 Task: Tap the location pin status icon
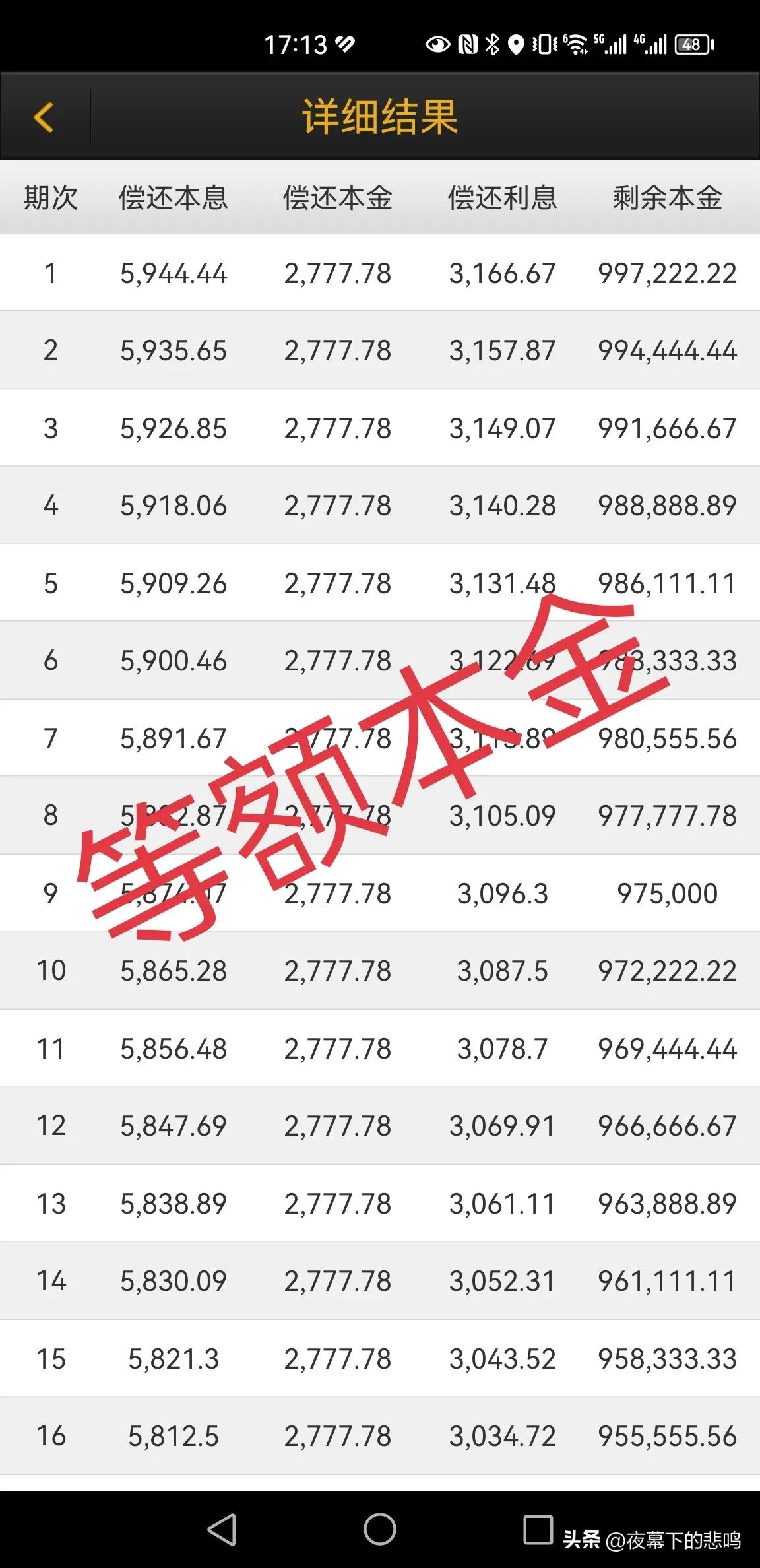[x=517, y=44]
